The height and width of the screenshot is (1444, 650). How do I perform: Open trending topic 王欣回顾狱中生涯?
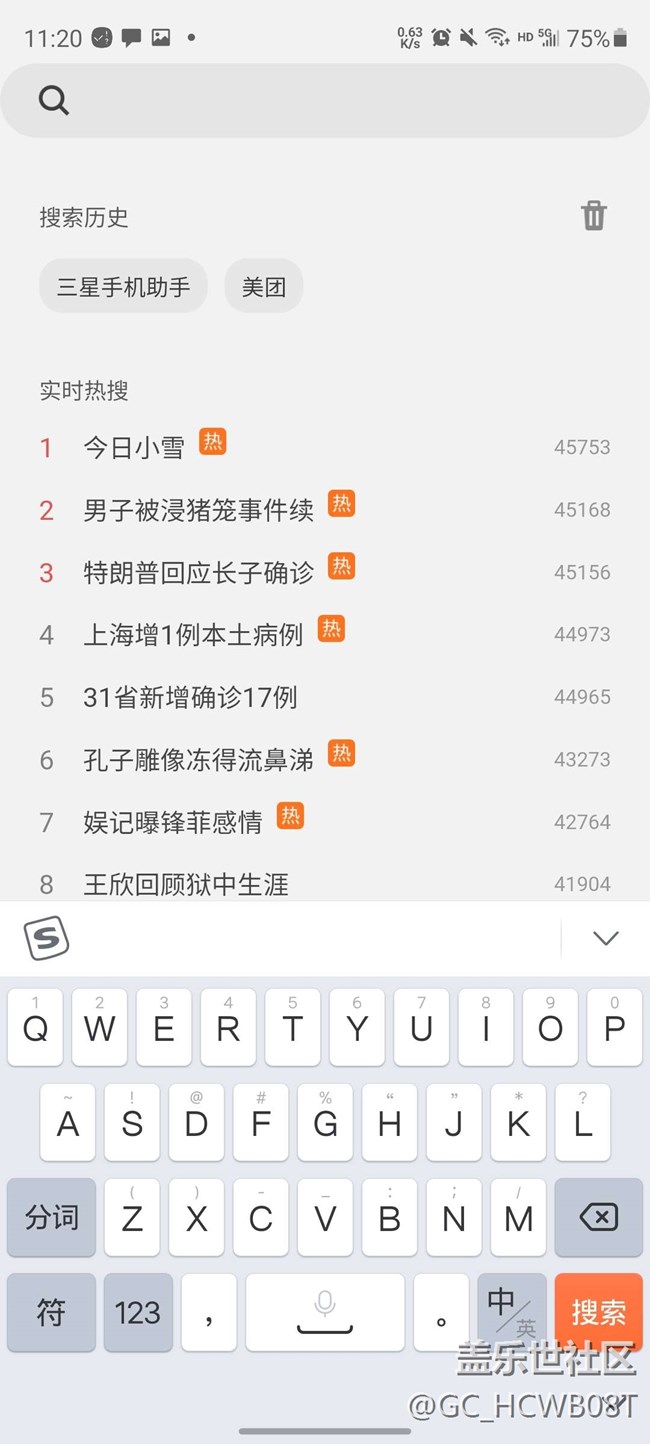186,884
